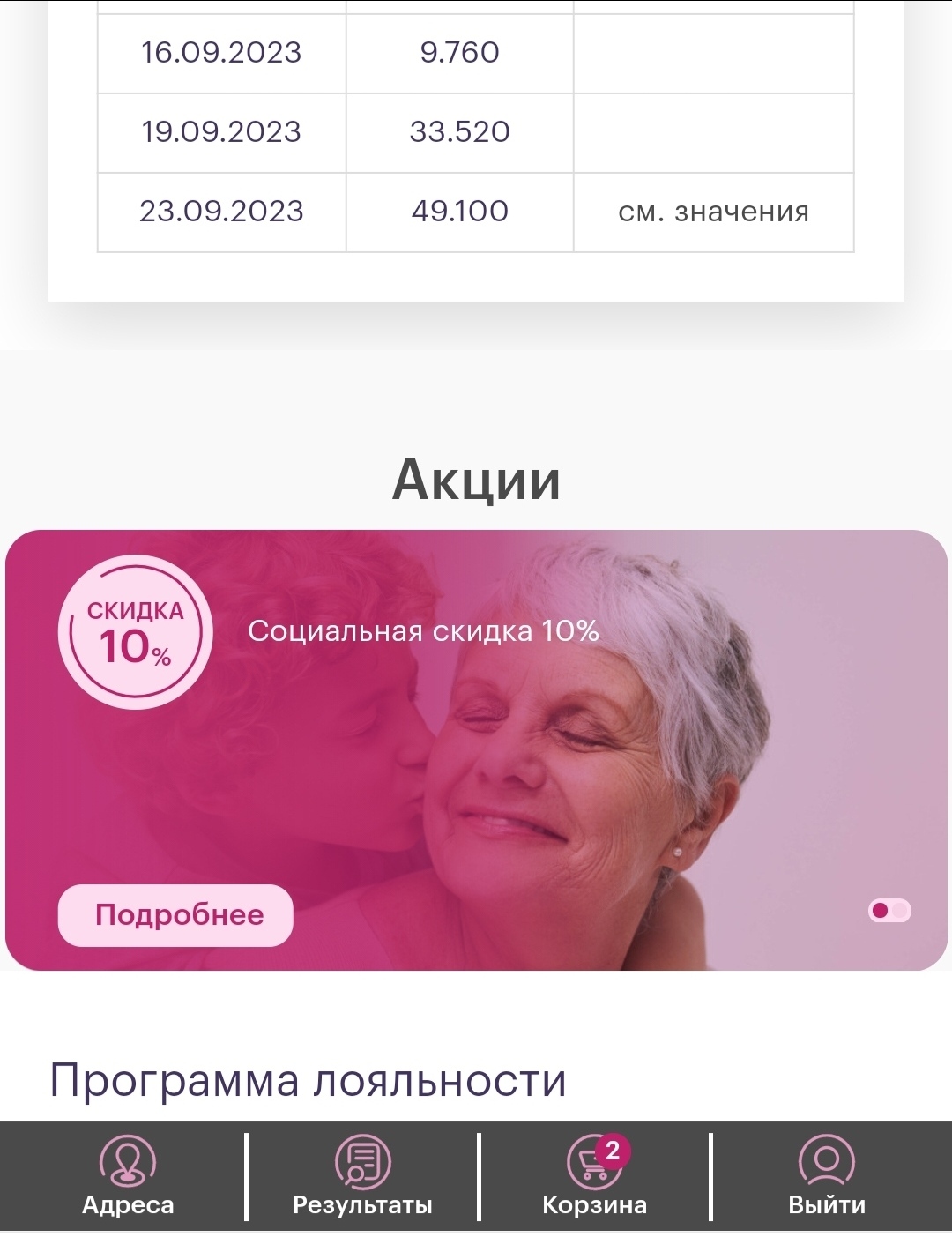Open the Корзина cart
Viewport: 952px width, 1237px height.
[594, 1176]
